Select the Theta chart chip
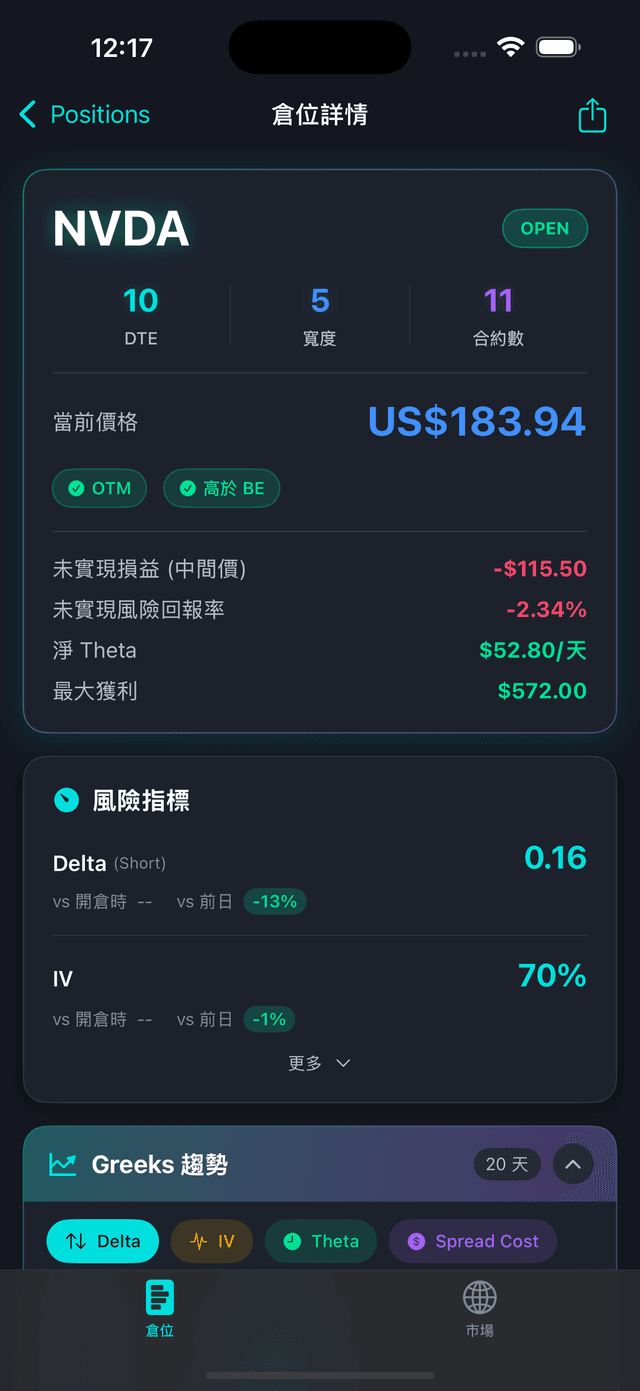 pyautogui.click(x=321, y=1241)
